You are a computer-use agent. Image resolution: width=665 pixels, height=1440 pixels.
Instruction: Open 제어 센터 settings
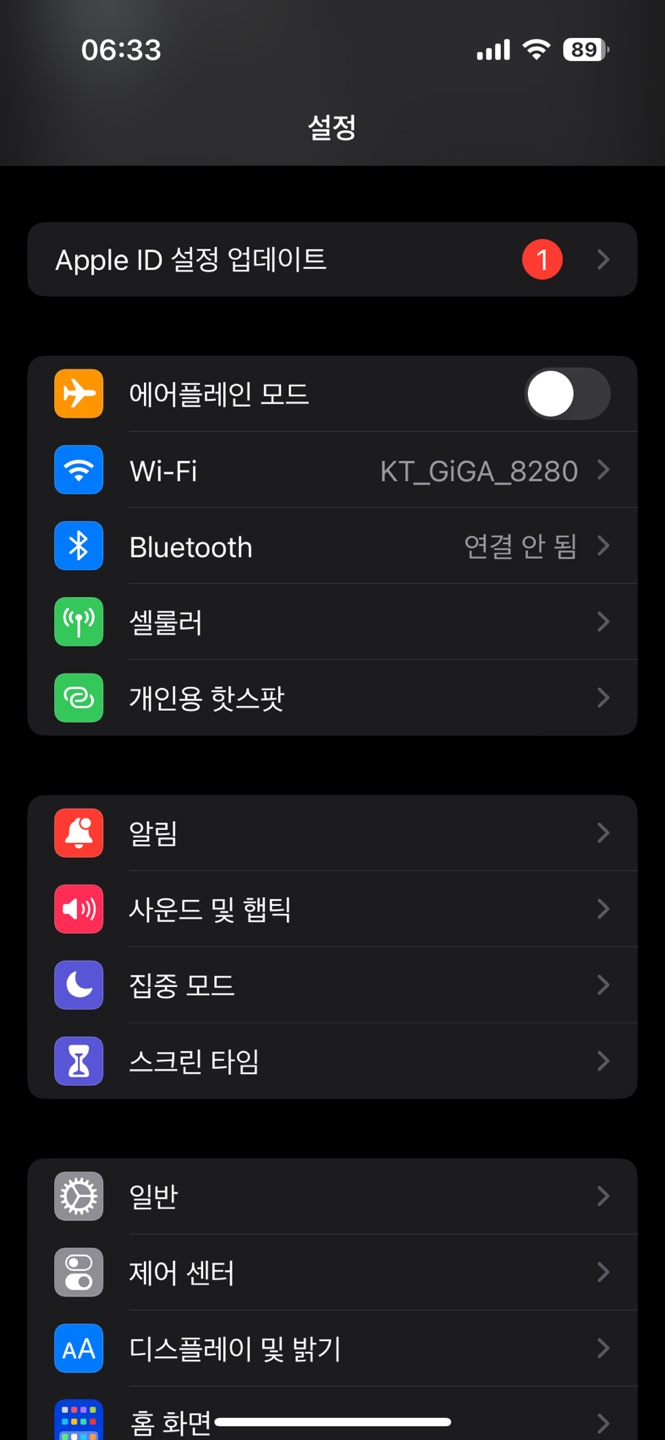coord(332,1272)
